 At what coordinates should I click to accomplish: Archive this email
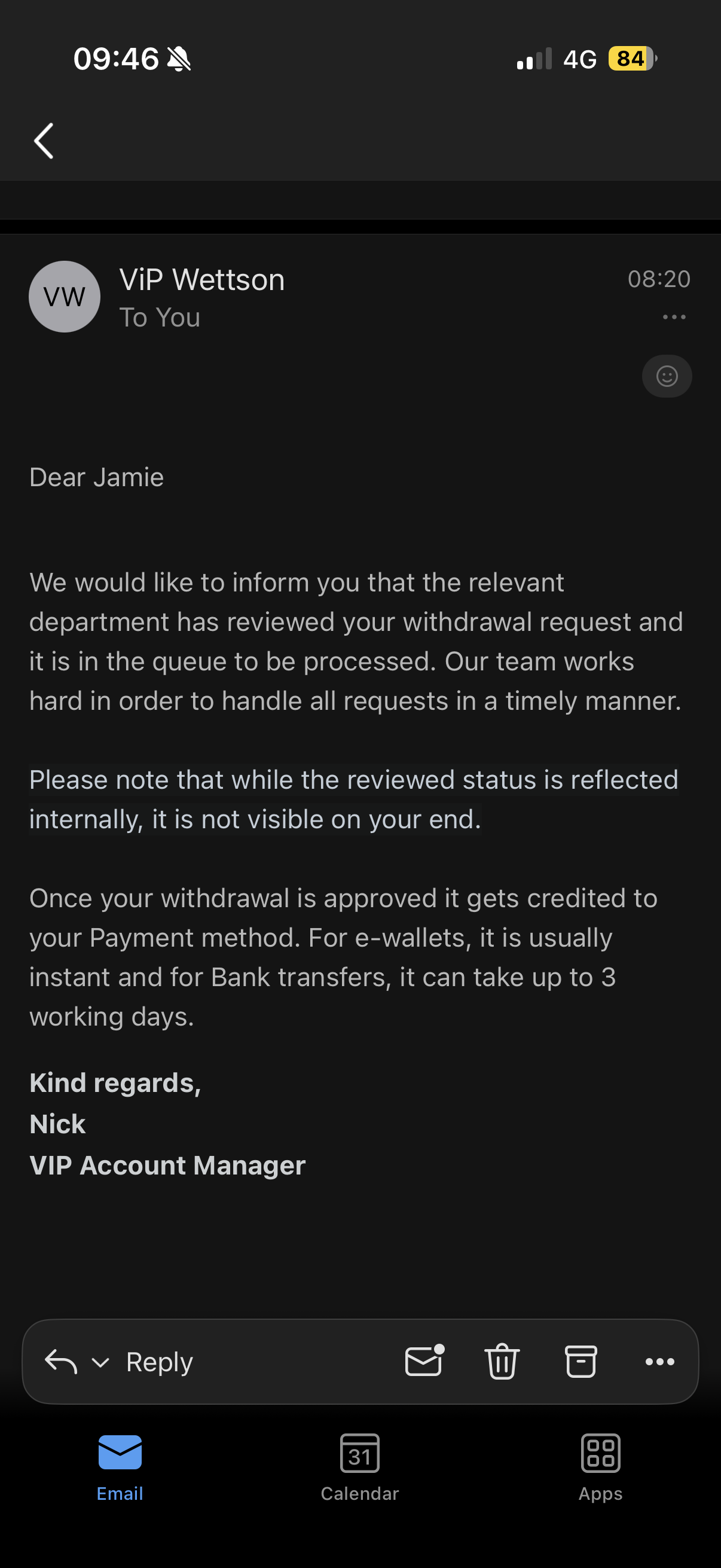click(x=581, y=1361)
